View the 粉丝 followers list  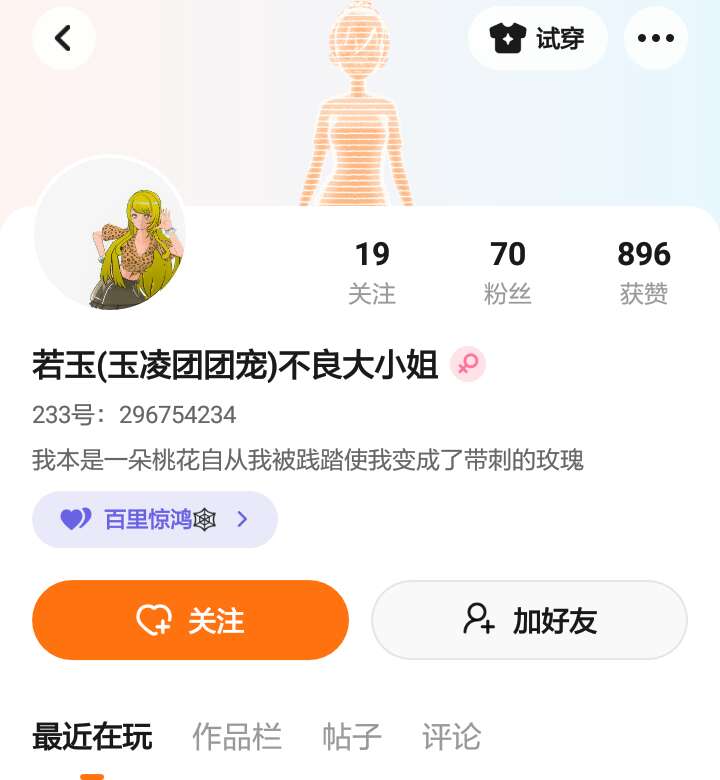508,271
